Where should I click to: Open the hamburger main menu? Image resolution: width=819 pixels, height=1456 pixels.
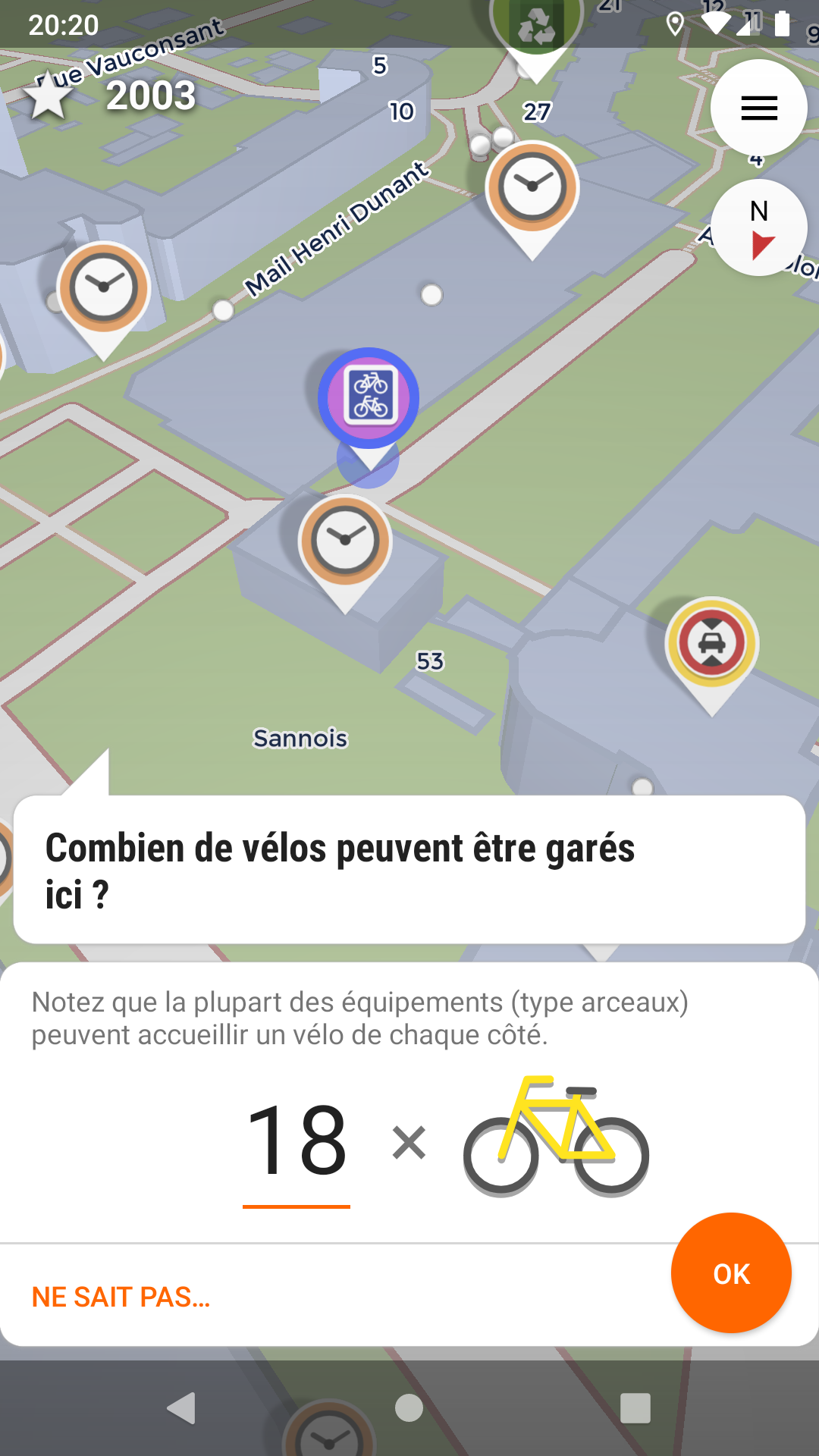pyautogui.click(x=758, y=108)
